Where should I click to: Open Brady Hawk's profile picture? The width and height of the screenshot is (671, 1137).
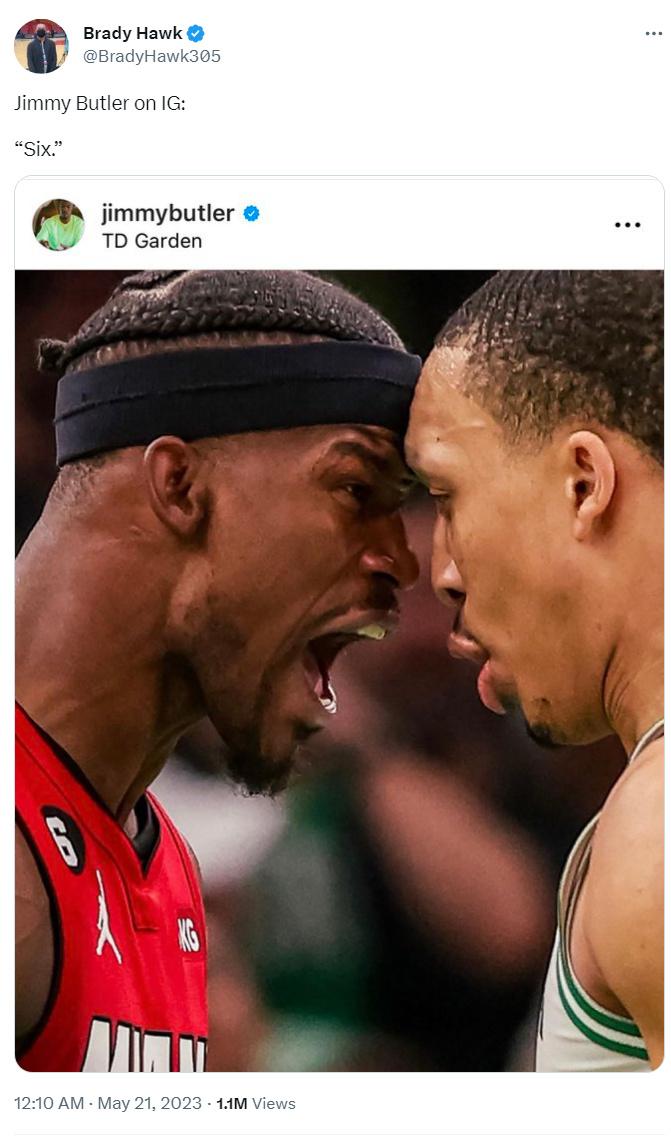coord(41,46)
